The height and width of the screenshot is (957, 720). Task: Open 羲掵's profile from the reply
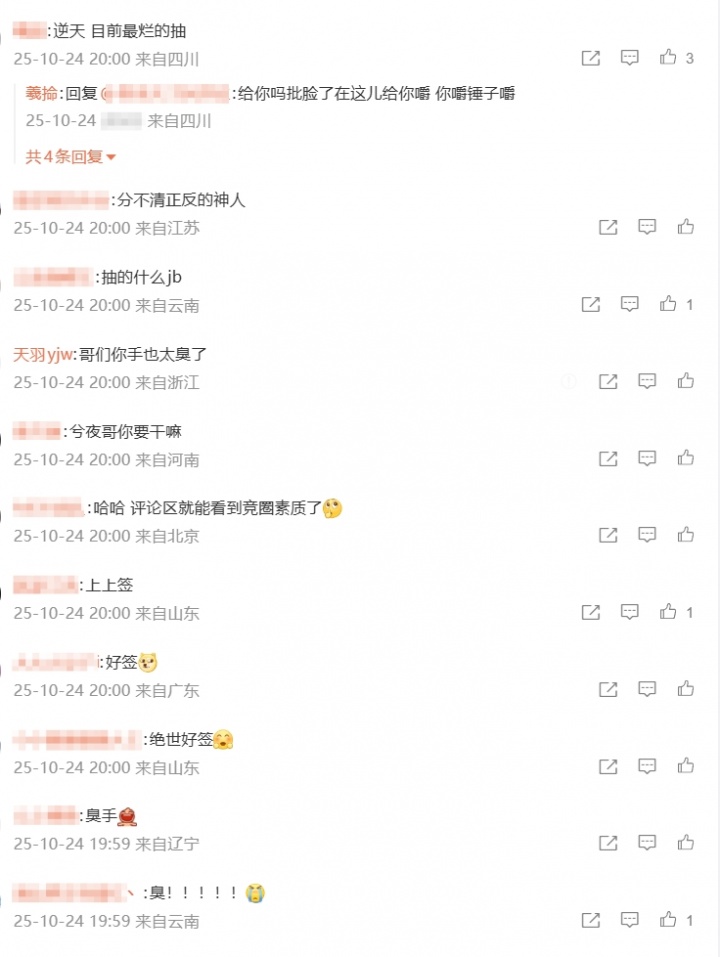pos(41,95)
